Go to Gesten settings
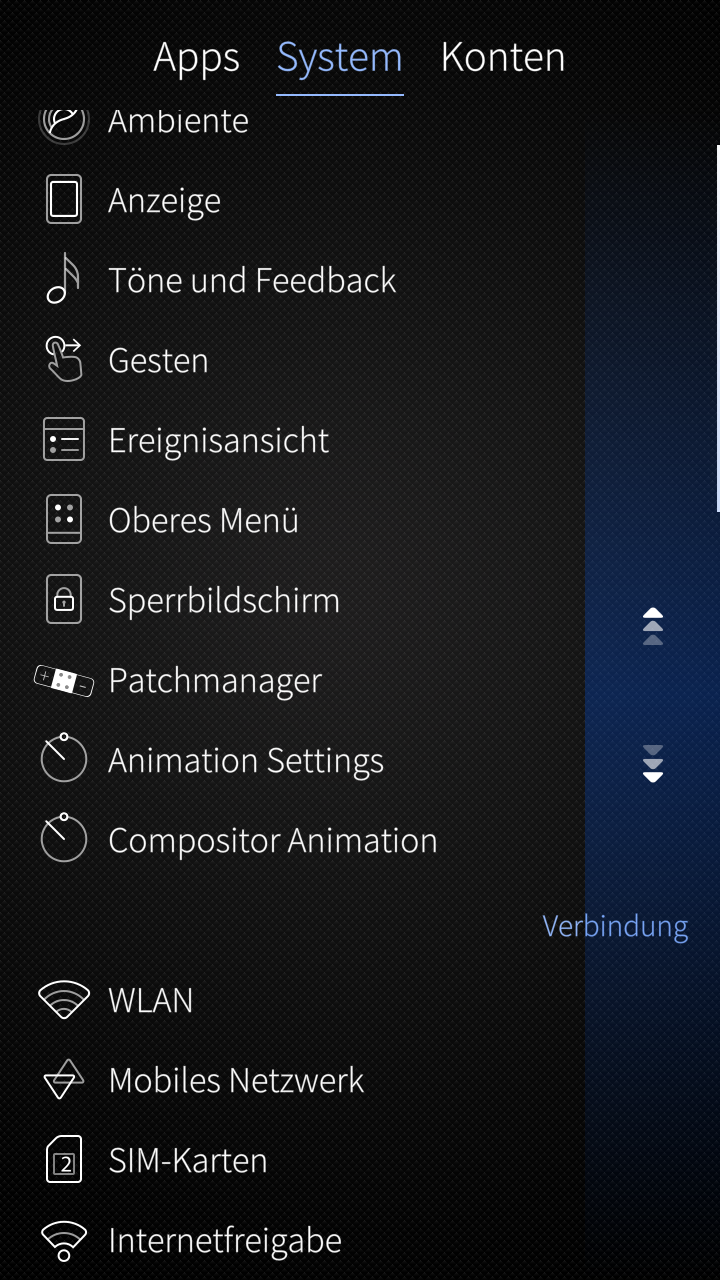The height and width of the screenshot is (1280, 720). click(x=158, y=360)
